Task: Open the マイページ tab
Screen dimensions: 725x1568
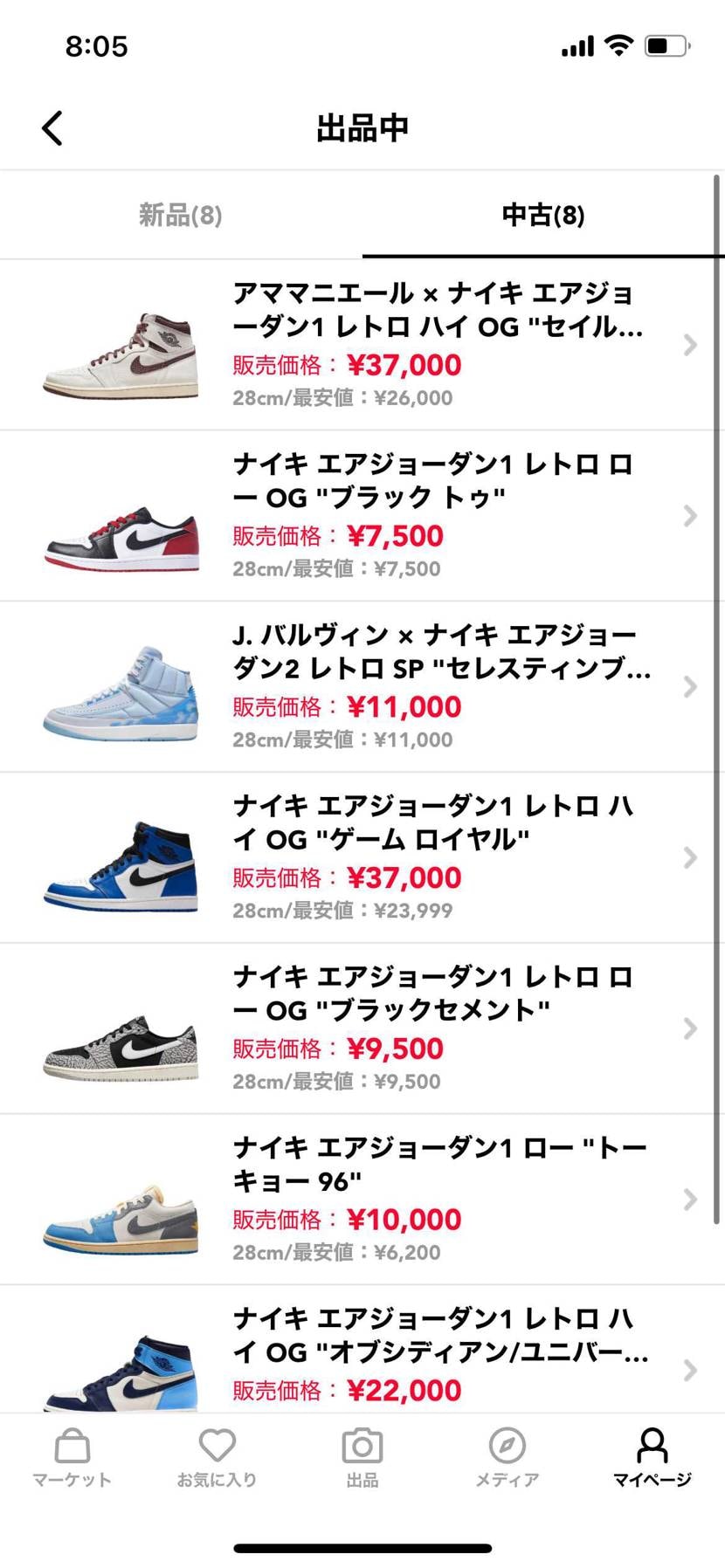Action: click(x=652, y=1457)
